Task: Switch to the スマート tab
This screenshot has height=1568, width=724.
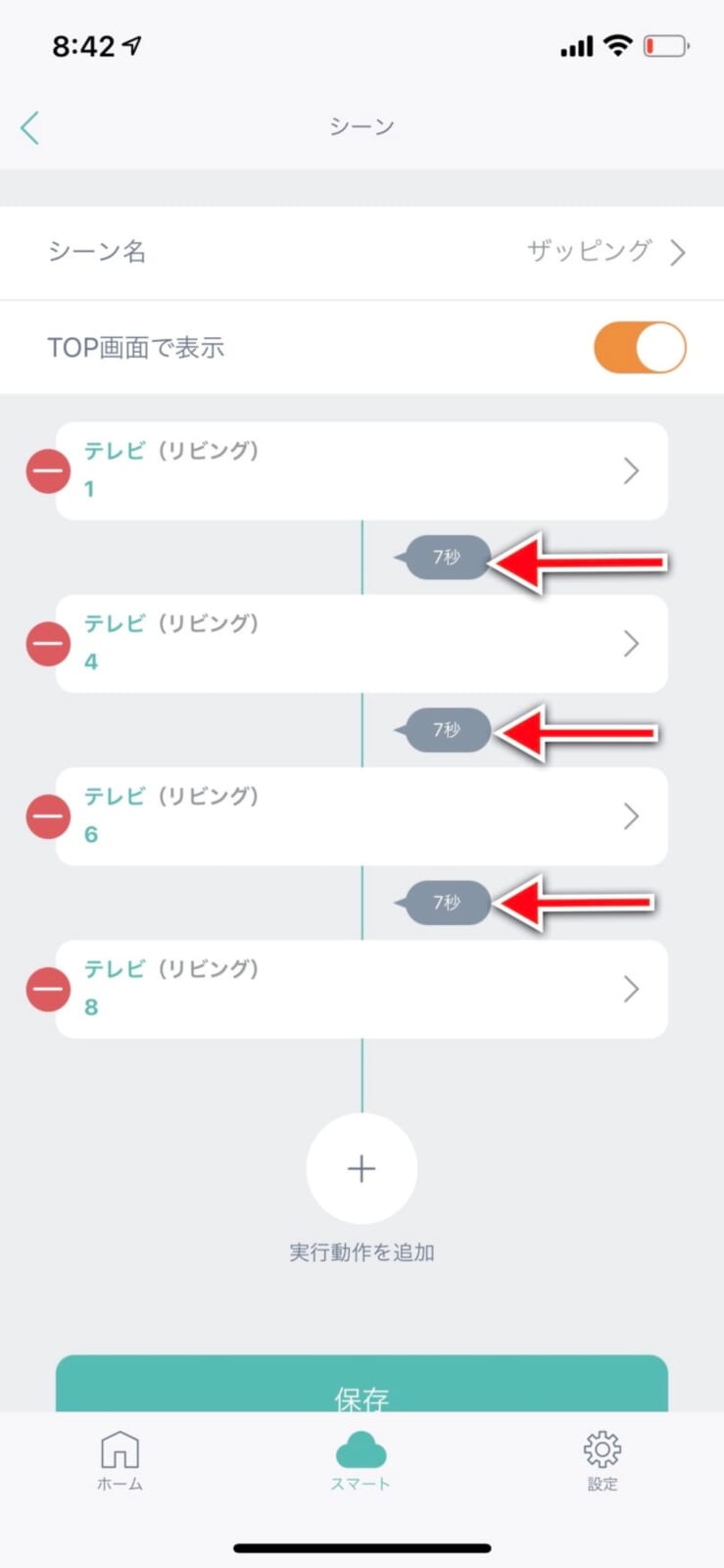Action: click(361, 1460)
